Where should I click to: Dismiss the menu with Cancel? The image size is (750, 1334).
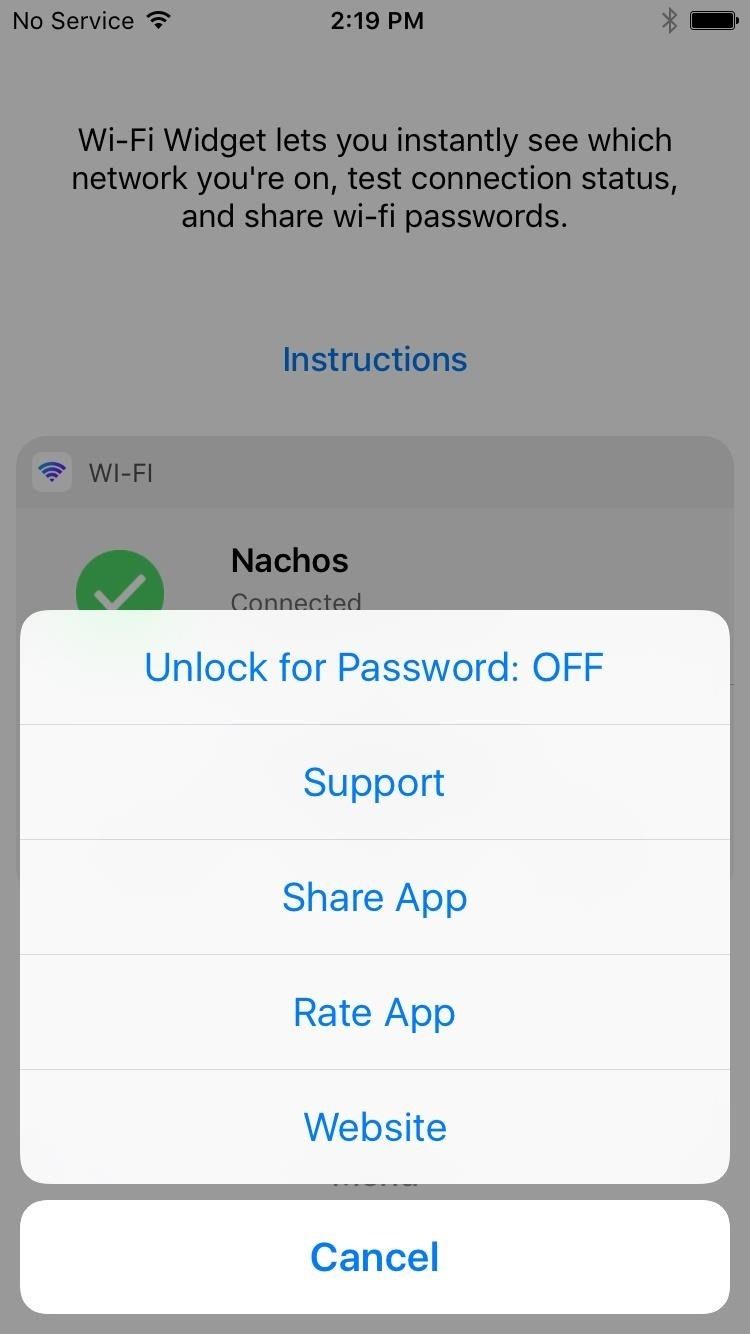point(374,1257)
